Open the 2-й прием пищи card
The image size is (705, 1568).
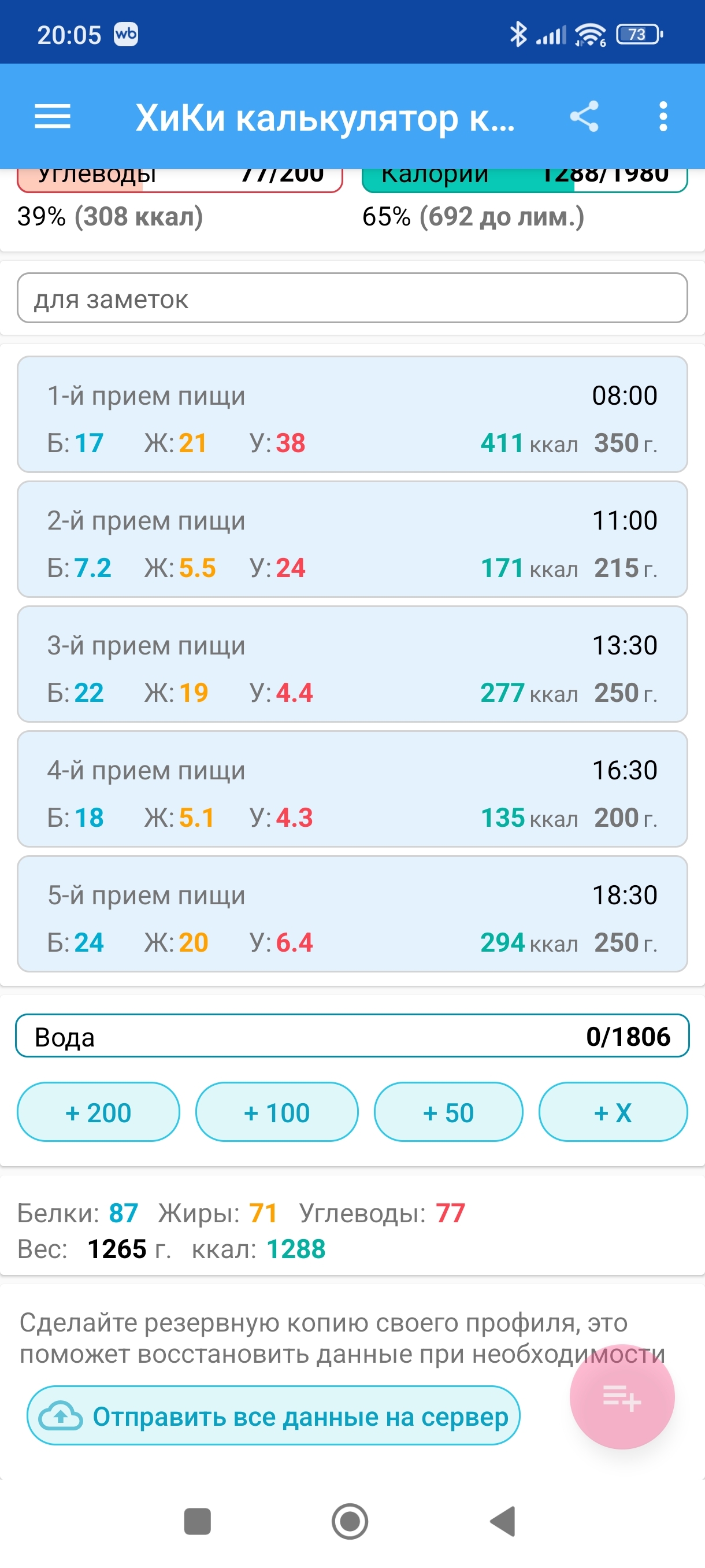[352, 539]
